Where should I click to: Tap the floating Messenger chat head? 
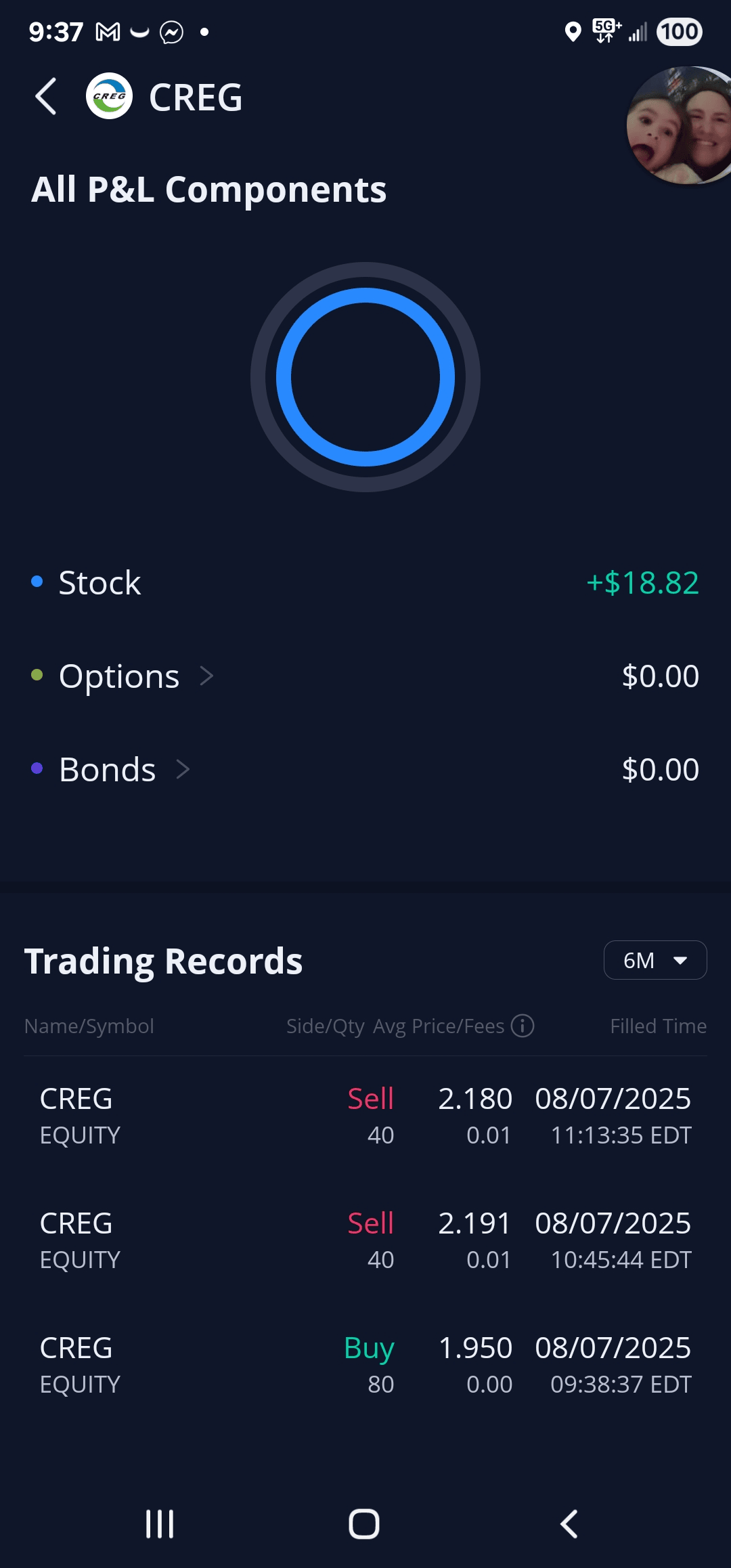point(680,126)
